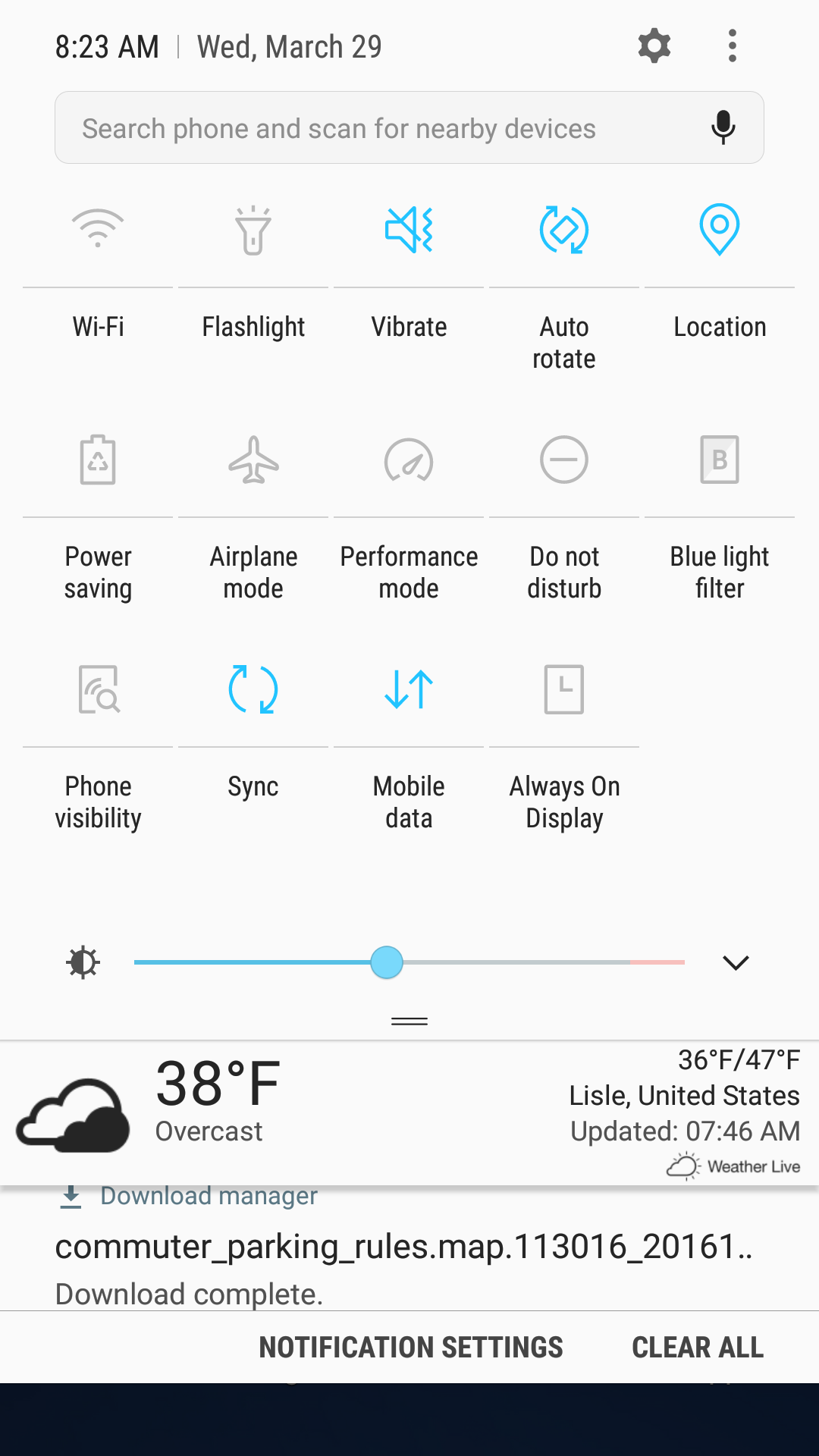The width and height of the screenshot is (819, 1456).
Task: Disable Auto rotate
Action: click(x=564, y=229)
